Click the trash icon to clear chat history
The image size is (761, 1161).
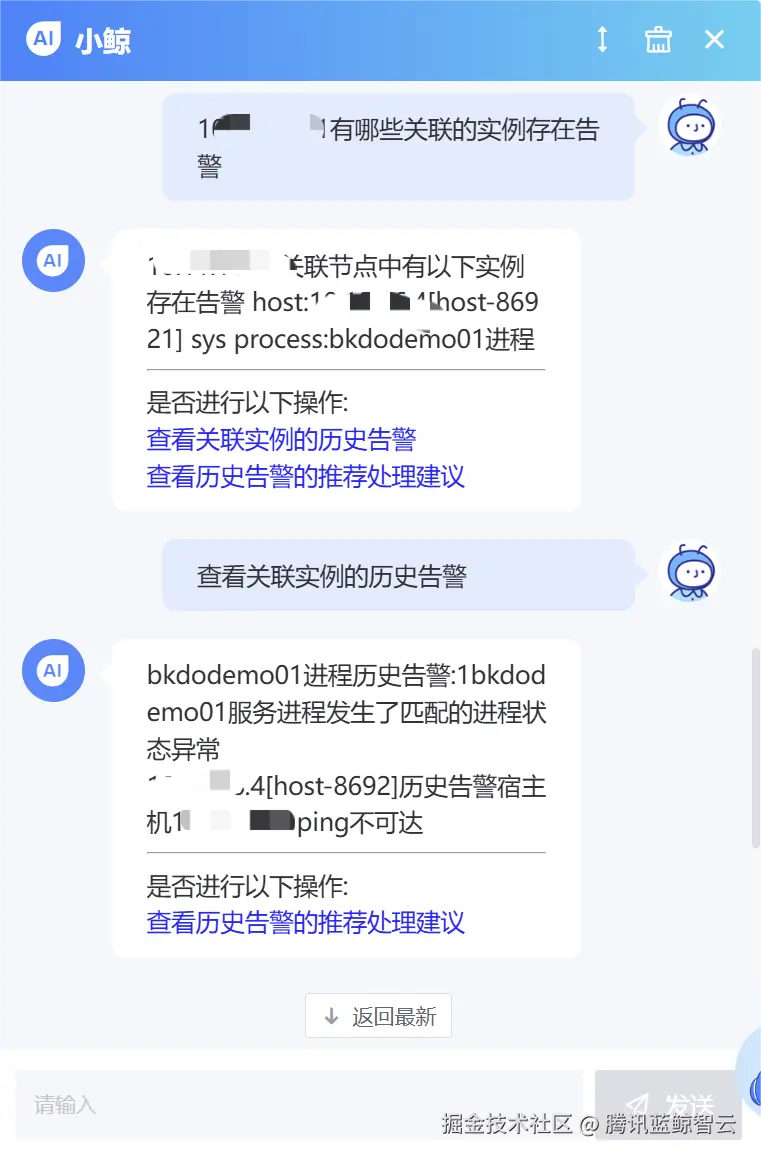[x=657, y=39]
